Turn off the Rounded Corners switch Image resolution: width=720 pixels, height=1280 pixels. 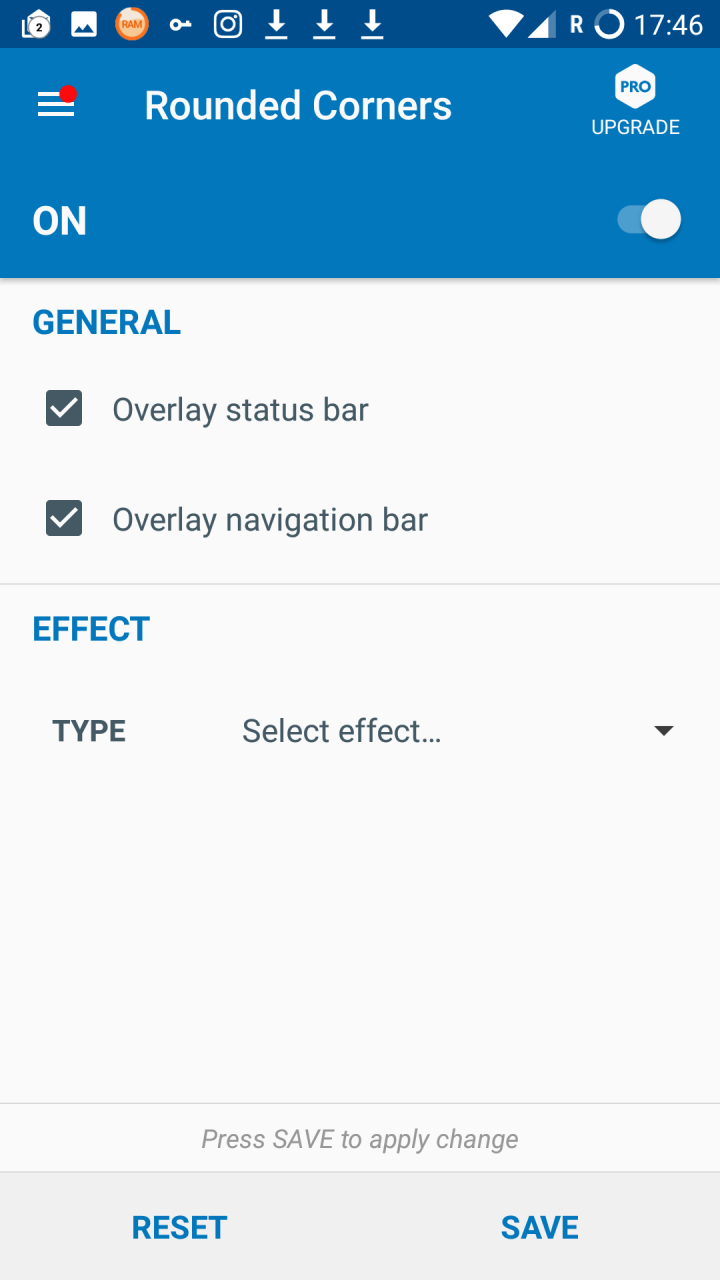[649, 220]
